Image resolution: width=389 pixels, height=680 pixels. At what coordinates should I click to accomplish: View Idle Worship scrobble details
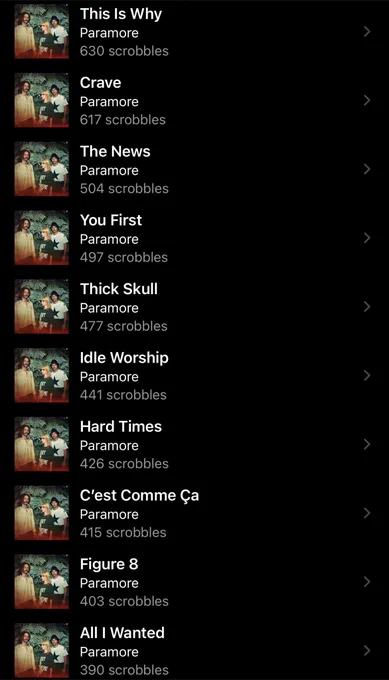(194, 376)
